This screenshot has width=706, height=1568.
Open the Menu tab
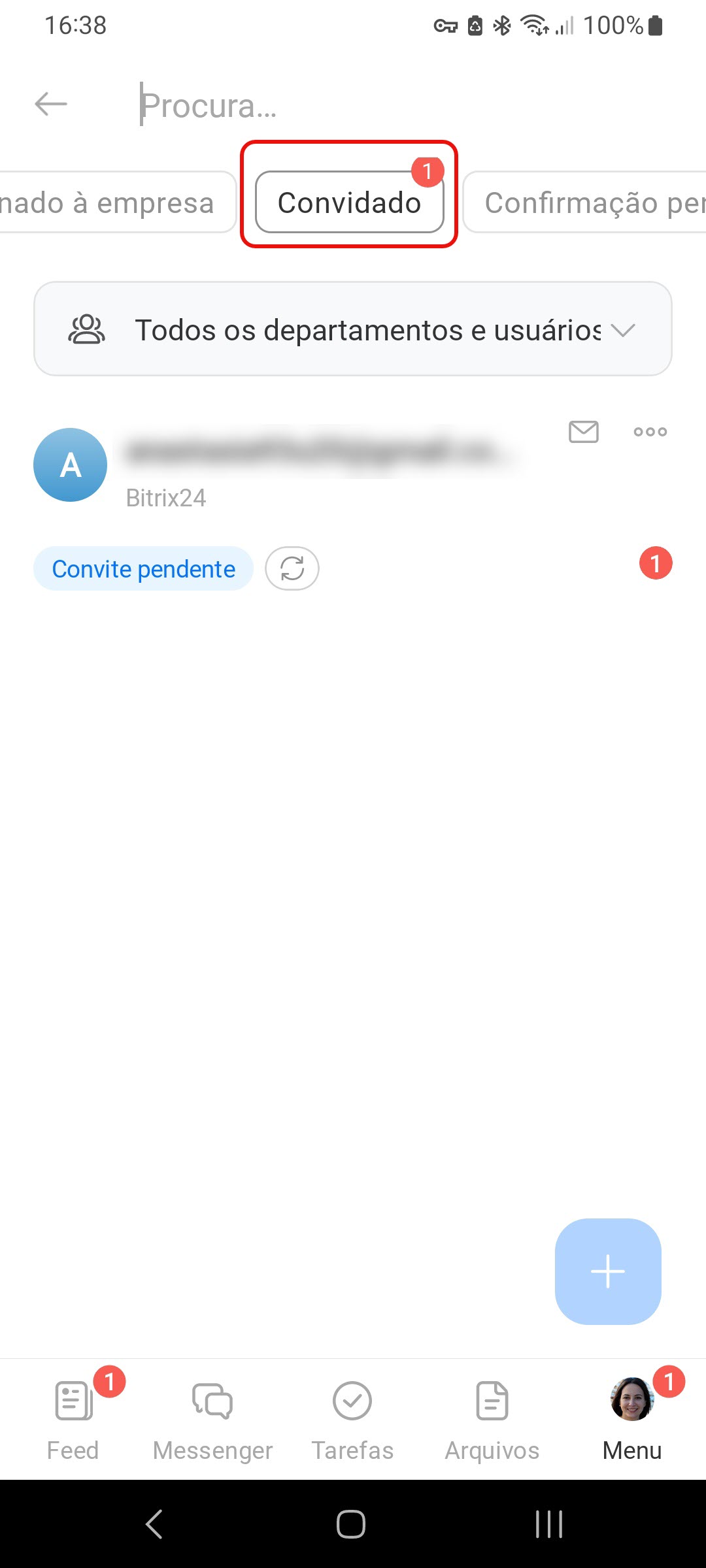(632, 1415)
